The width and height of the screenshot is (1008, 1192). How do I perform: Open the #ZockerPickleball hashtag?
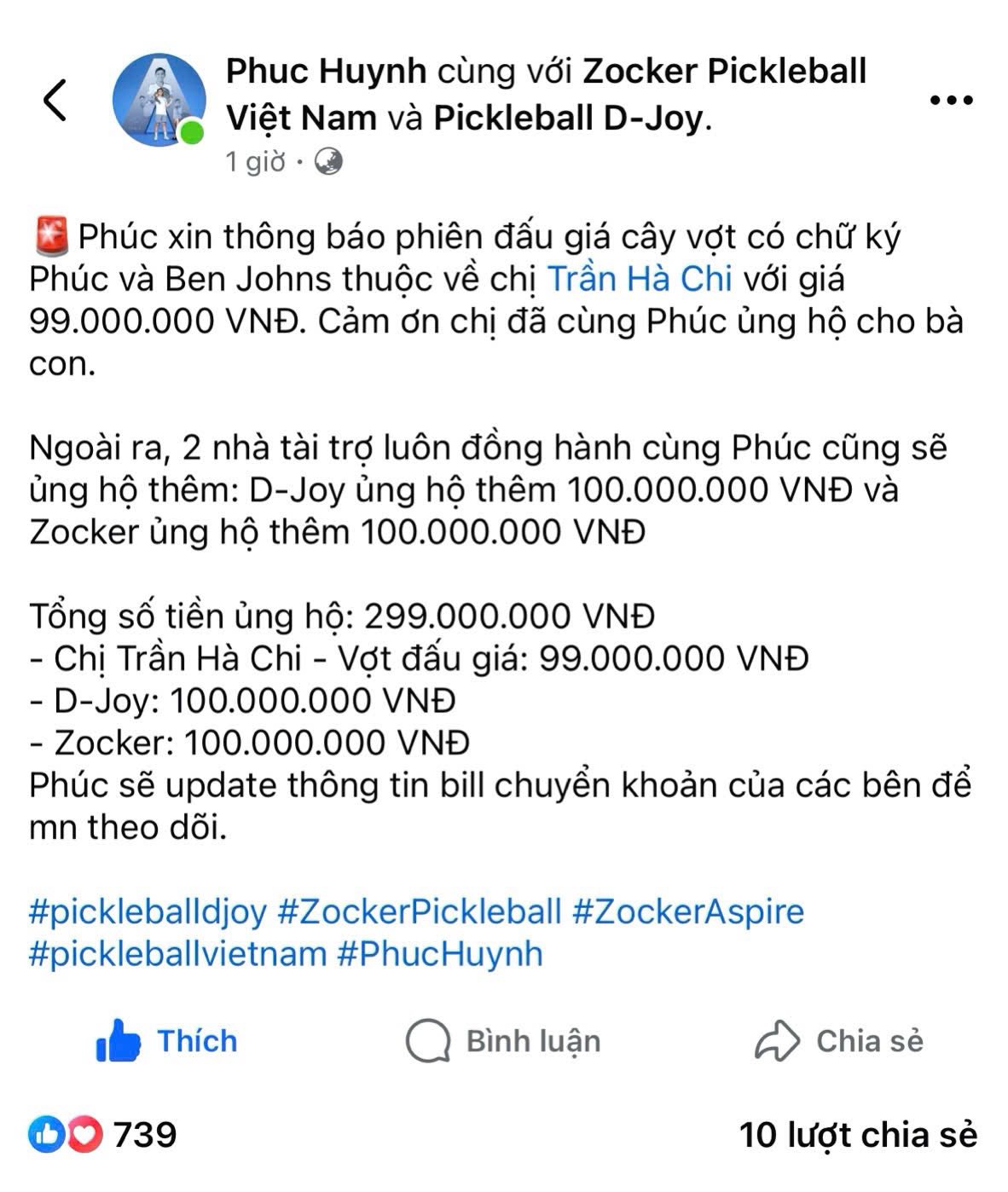420,911
